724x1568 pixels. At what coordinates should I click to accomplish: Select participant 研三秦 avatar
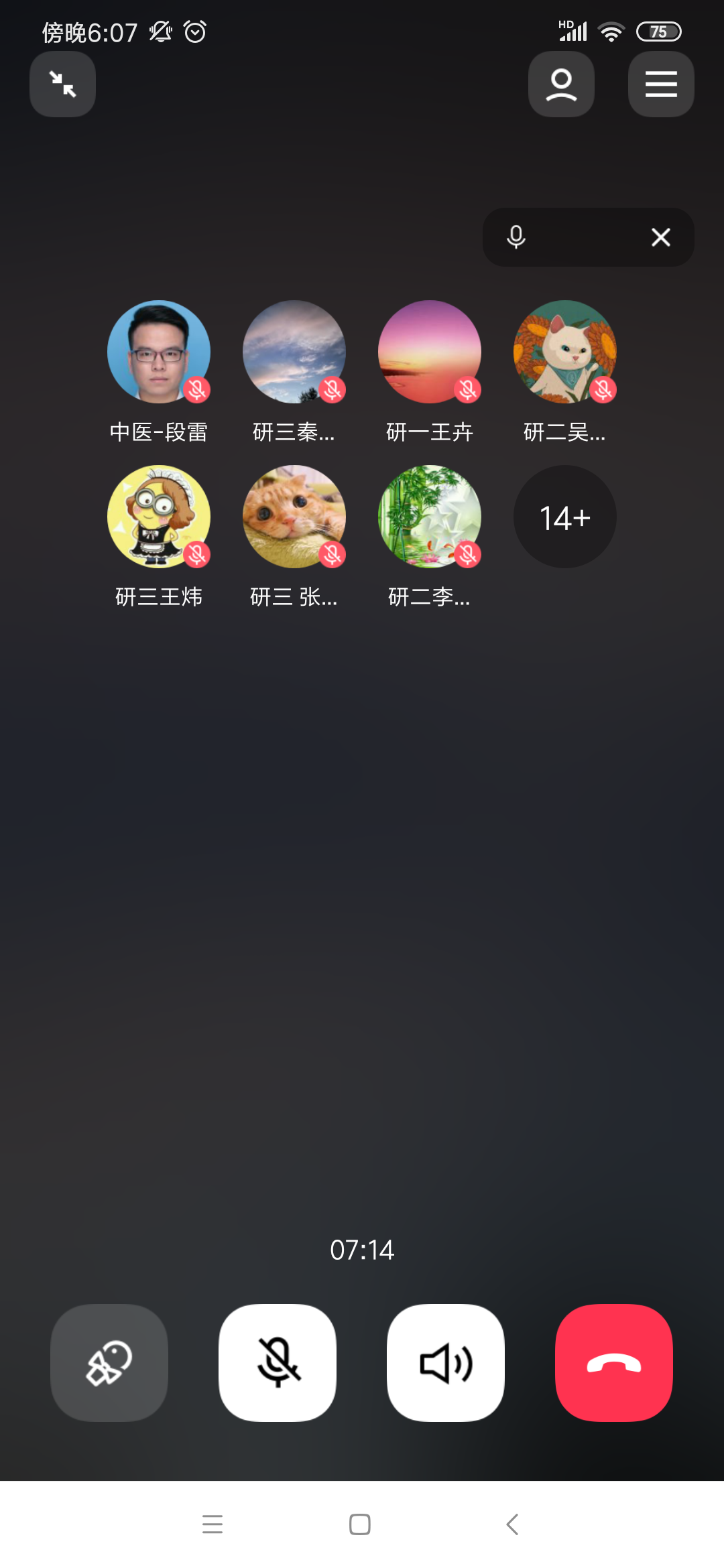click(294, 352)
